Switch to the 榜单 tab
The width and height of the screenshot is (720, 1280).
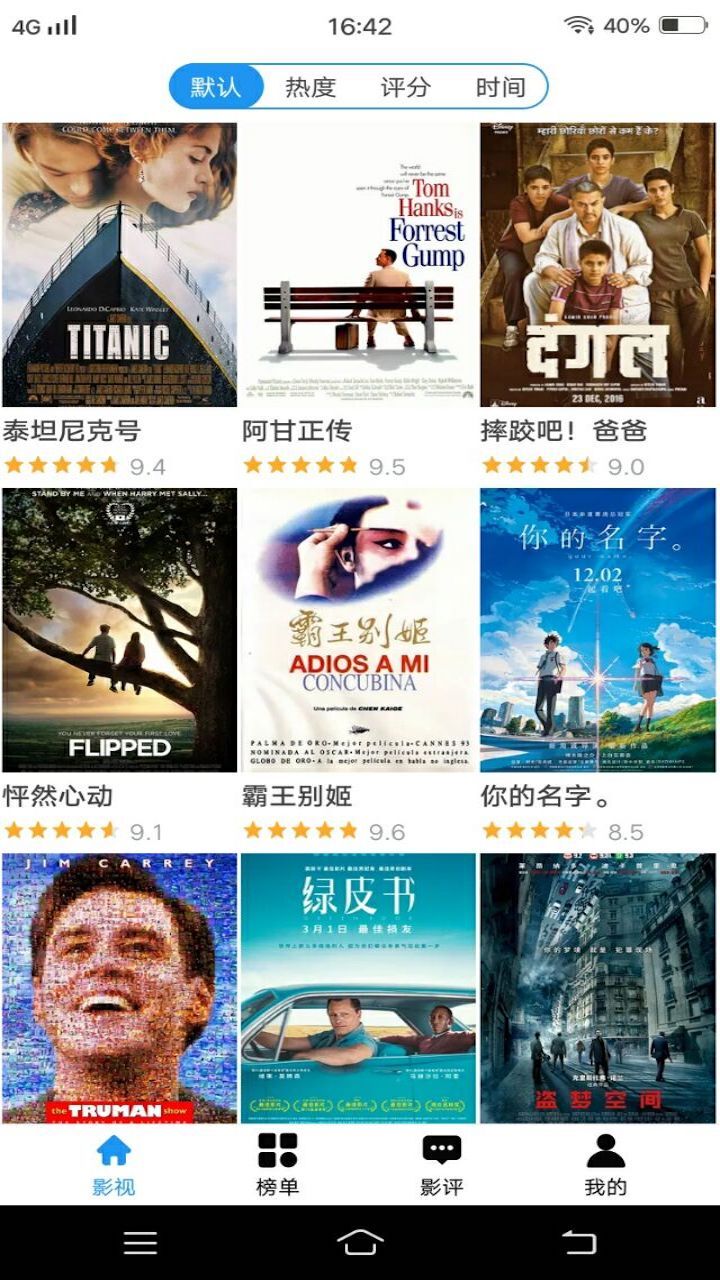pyautogui.click(x=277, y=1165)
